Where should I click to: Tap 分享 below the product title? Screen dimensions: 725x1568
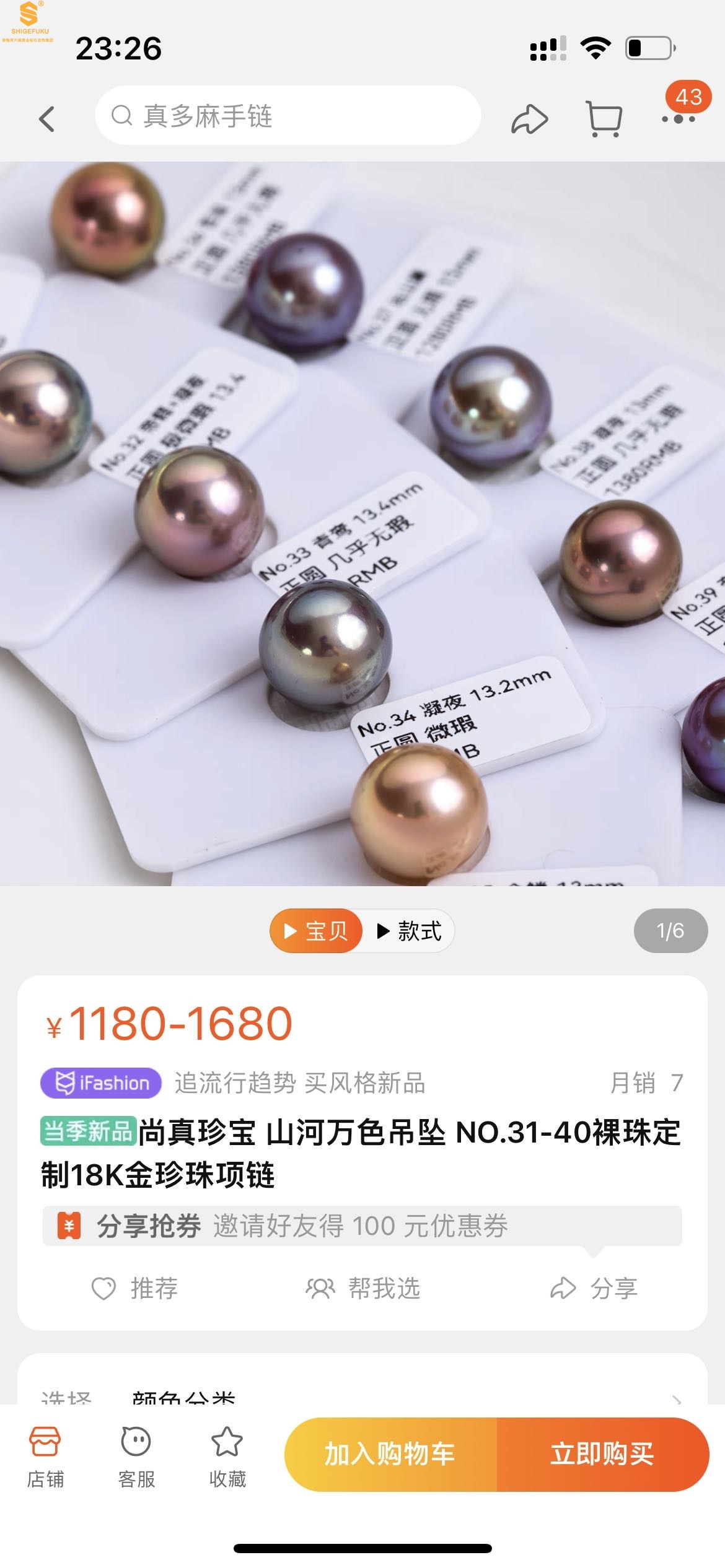tap(594, 1289)
